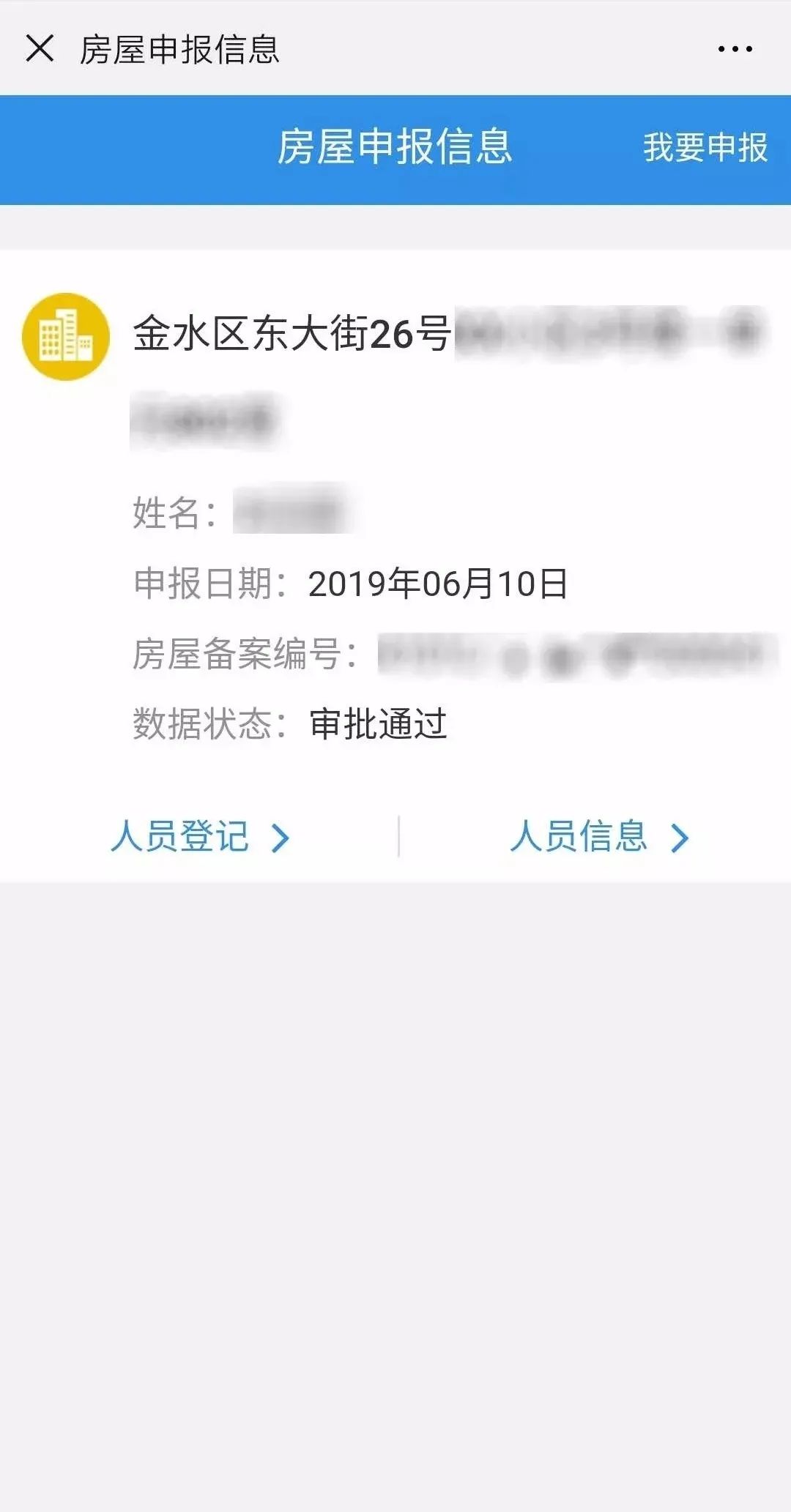The height and width of the screenshot is (1512, 791).
Task: Tap 我要申报 to submit a declaration
Action: [705, 148]
